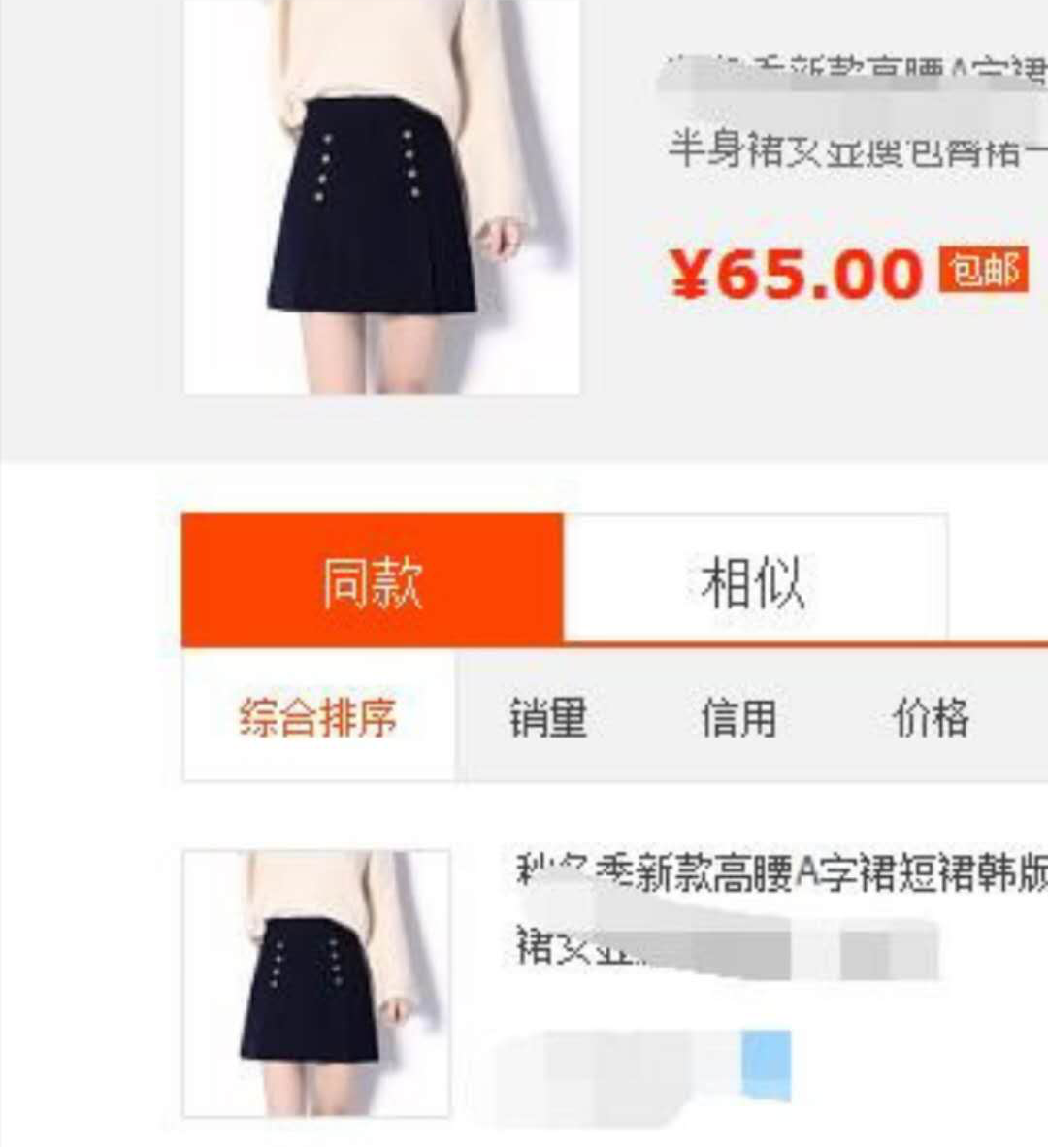
Task: Open the skirt listing under 综合排序
Action: point(316,982)
